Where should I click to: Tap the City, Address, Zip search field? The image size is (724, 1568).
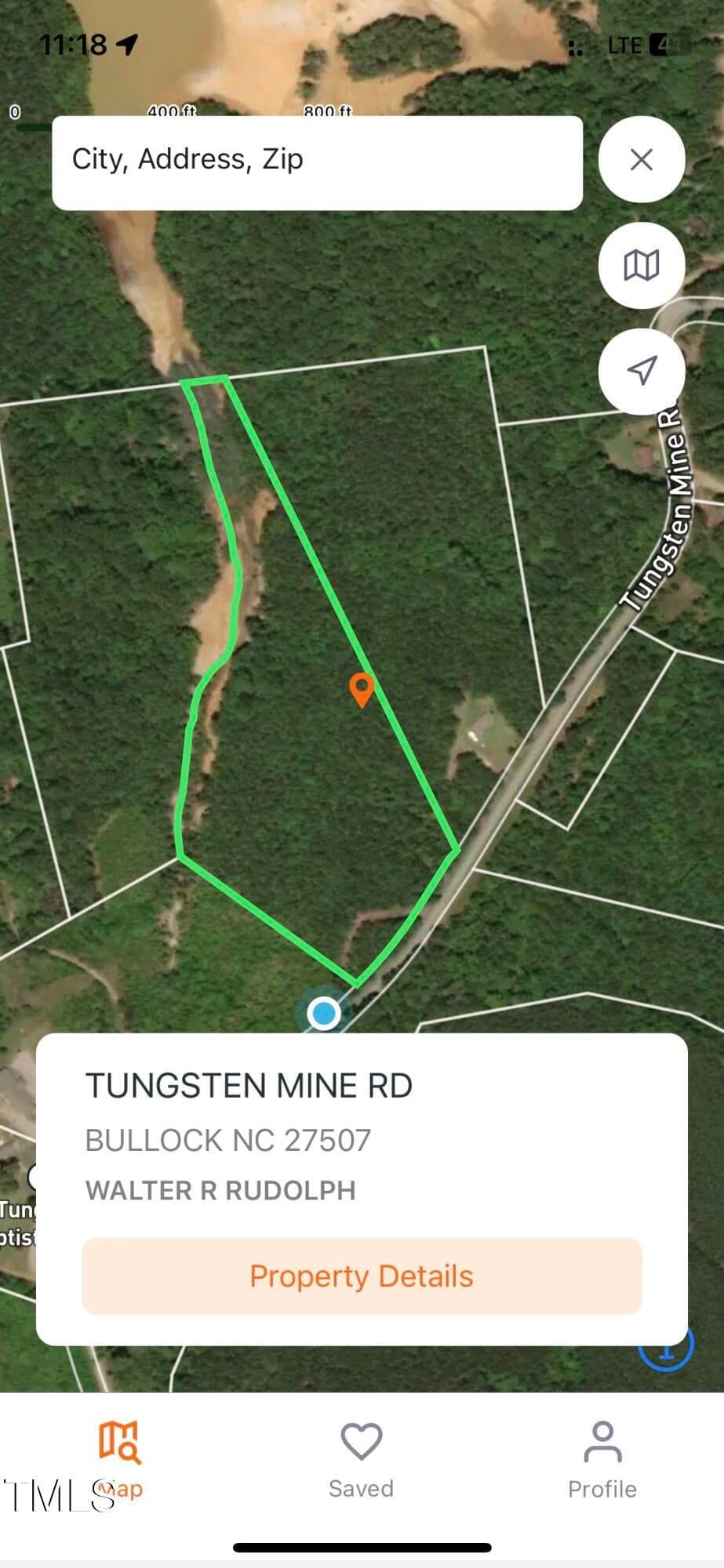tap(317, 162)
